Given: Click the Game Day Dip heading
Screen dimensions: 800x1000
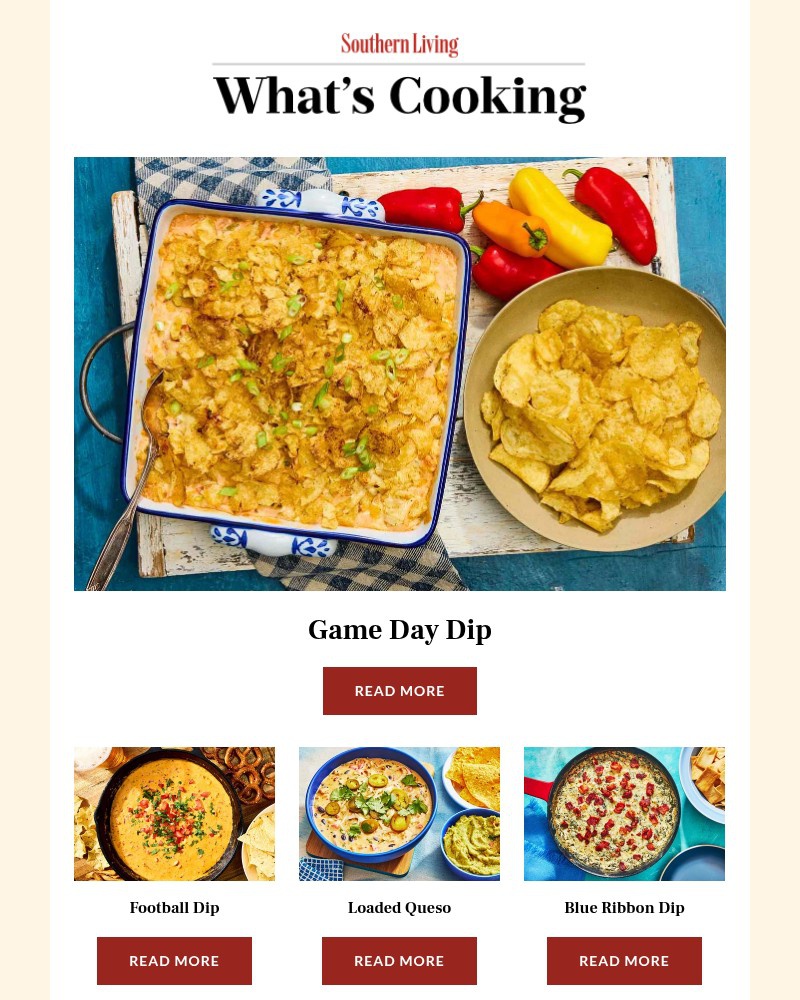Looking at the screenshot, I should [x=400, y=630].
